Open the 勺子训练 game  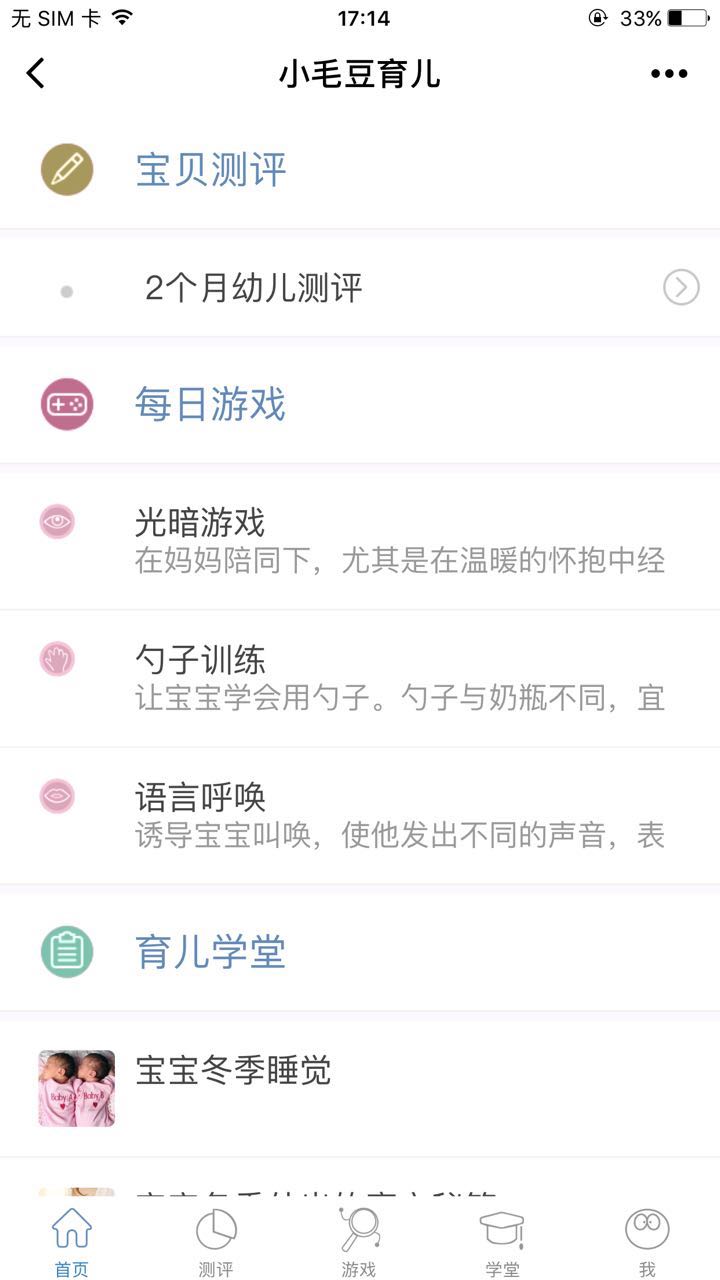[x=360, y=678]
